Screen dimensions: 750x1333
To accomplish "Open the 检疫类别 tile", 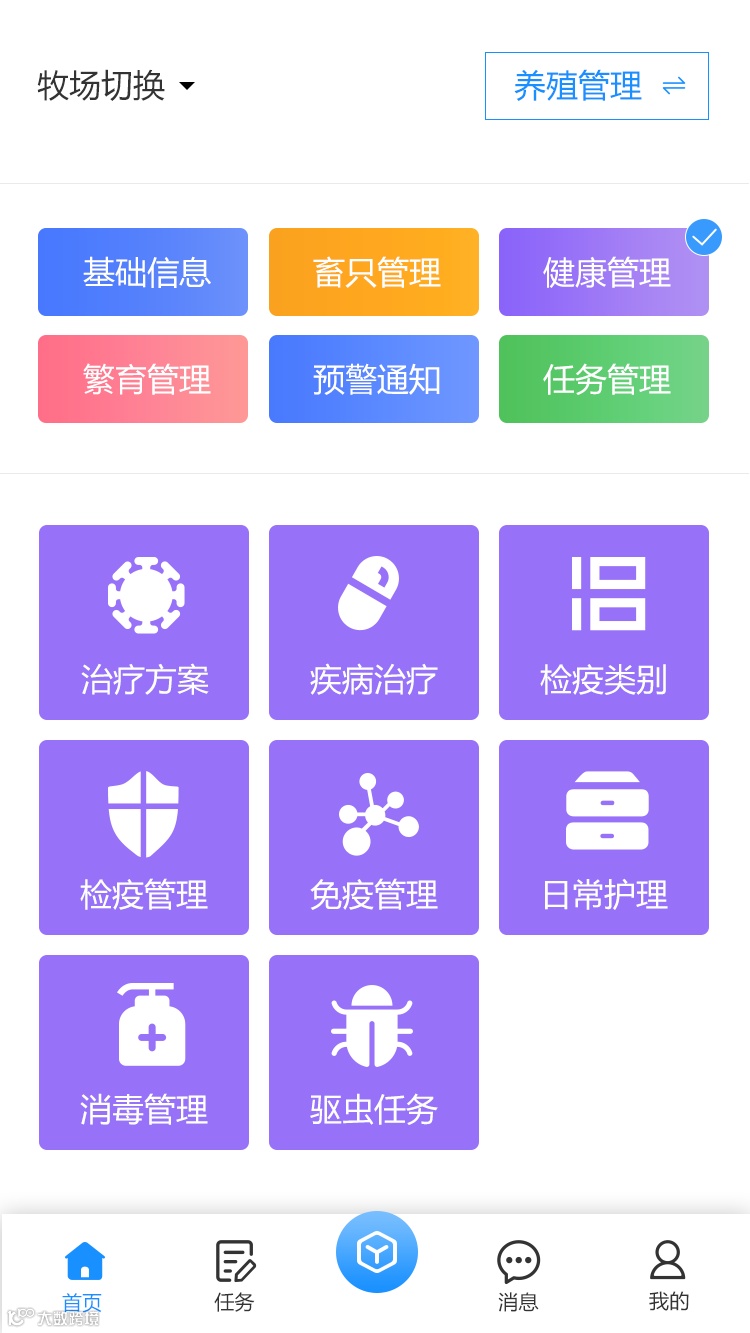I will (604, 622).
